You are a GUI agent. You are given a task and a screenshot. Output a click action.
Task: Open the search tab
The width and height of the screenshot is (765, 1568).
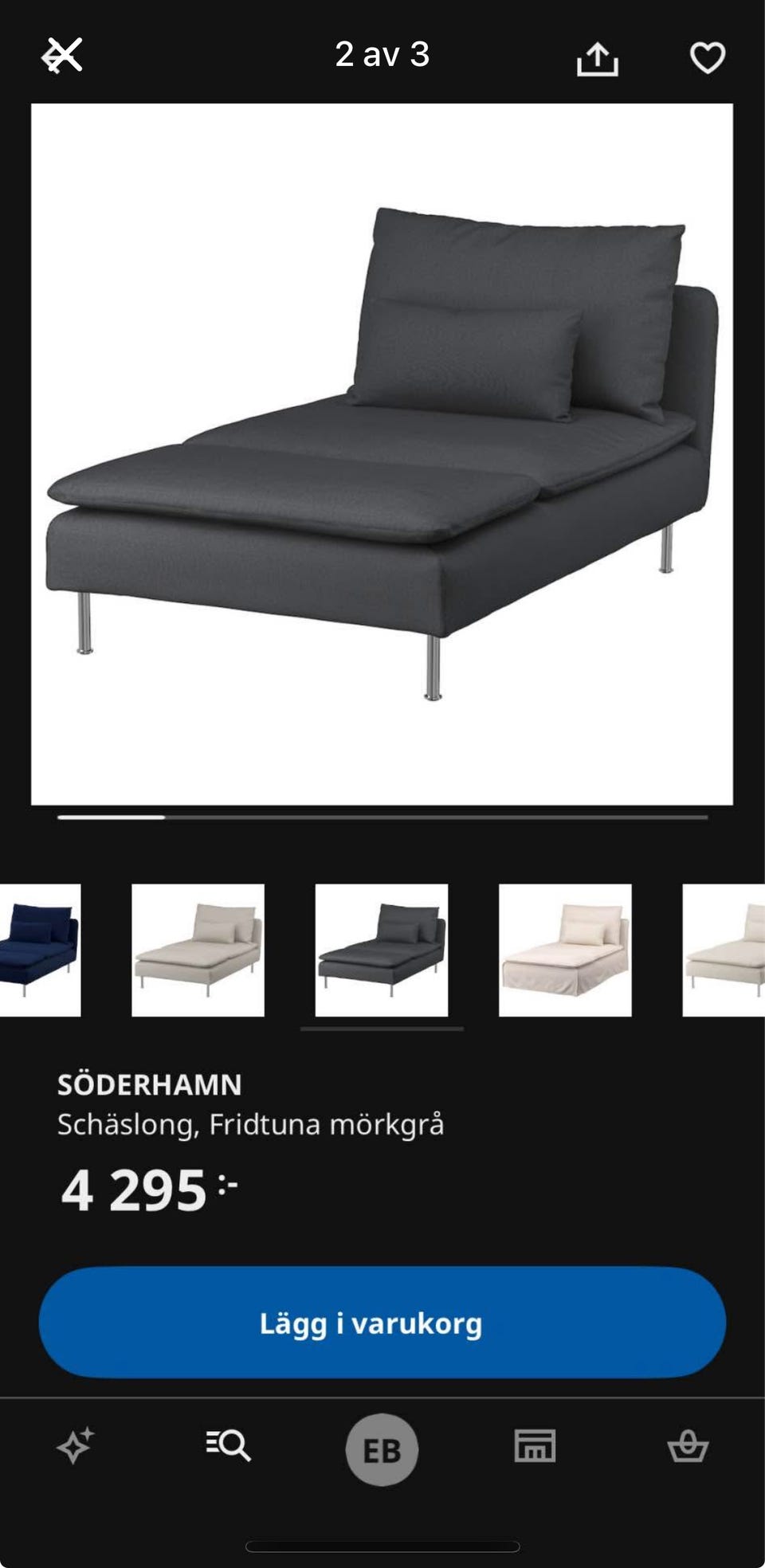click(229, 1445)
